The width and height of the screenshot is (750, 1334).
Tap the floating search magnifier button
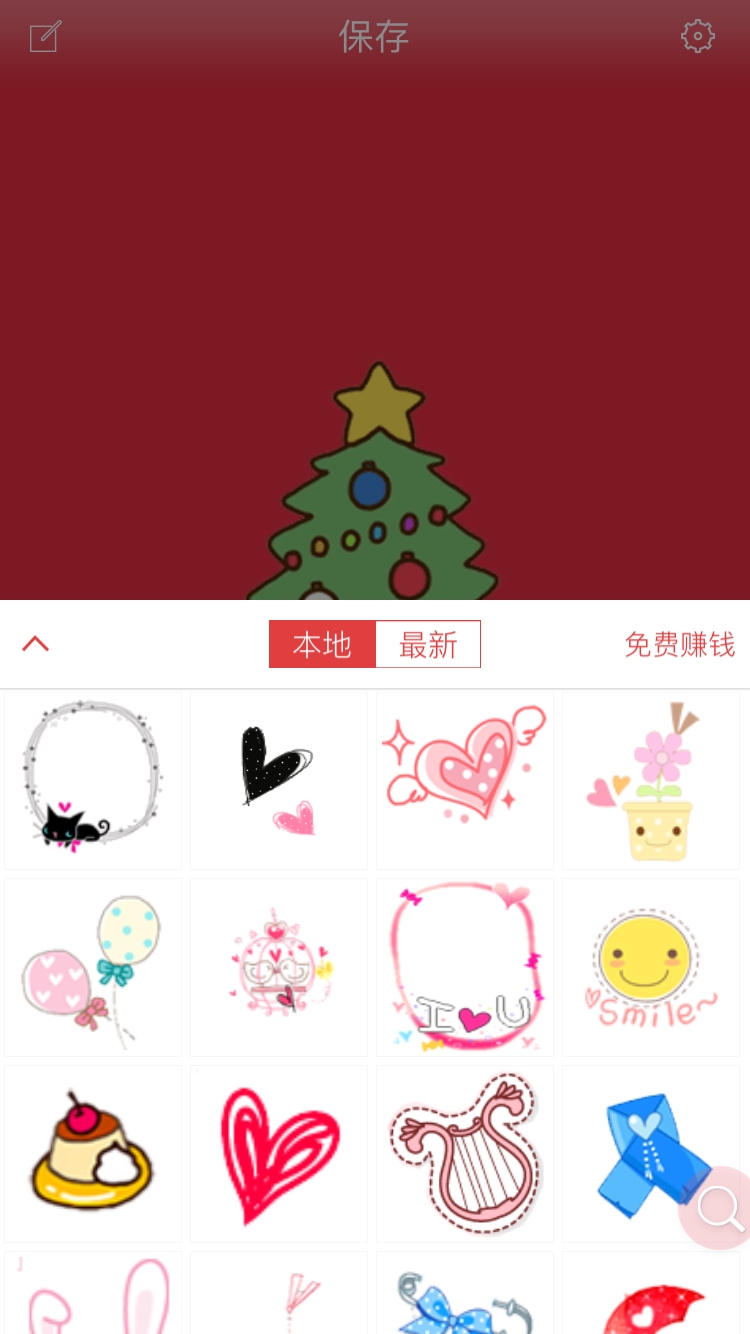pyautogui.click(x=718, y=1208)
